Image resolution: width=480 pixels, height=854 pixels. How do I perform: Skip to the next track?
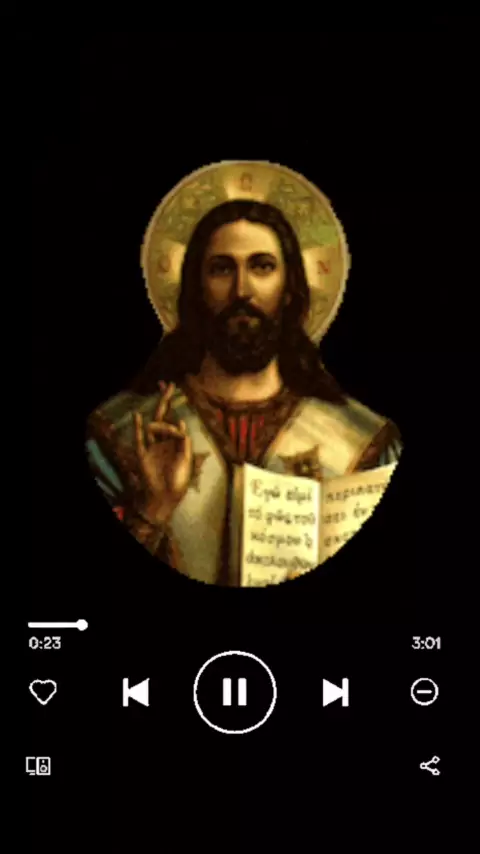pos(335,692)
